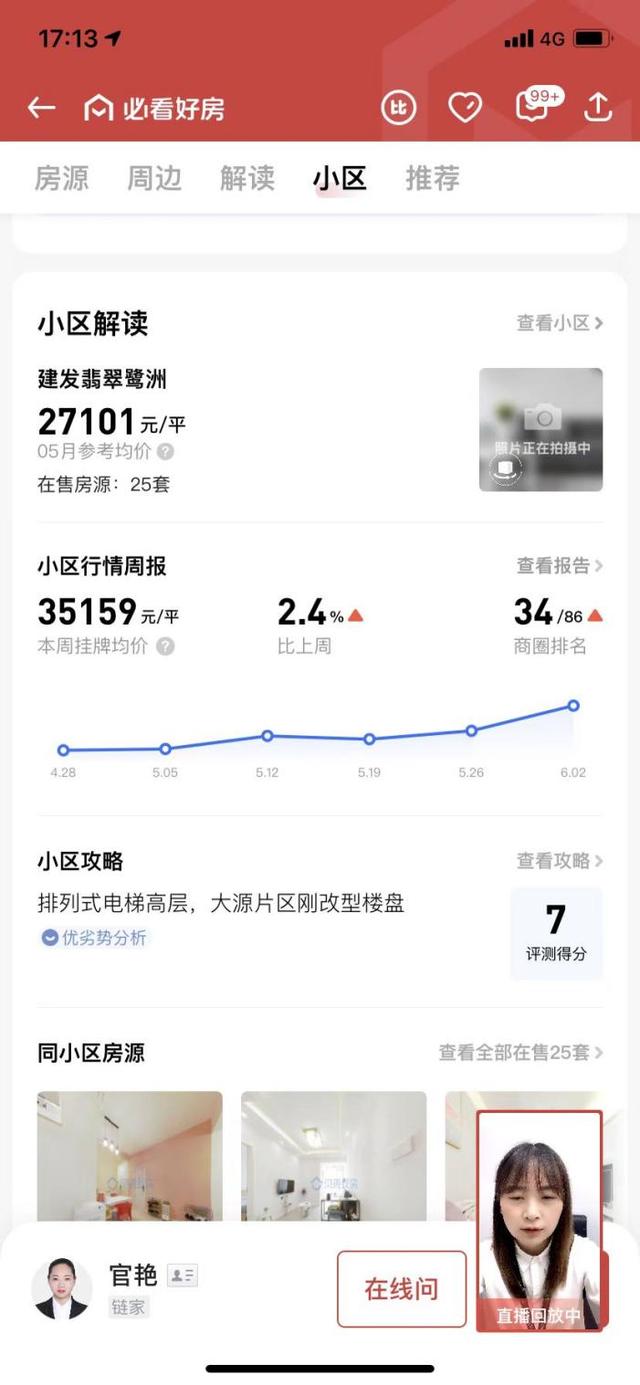Open the 查看小区 link

tap(560, 323)
